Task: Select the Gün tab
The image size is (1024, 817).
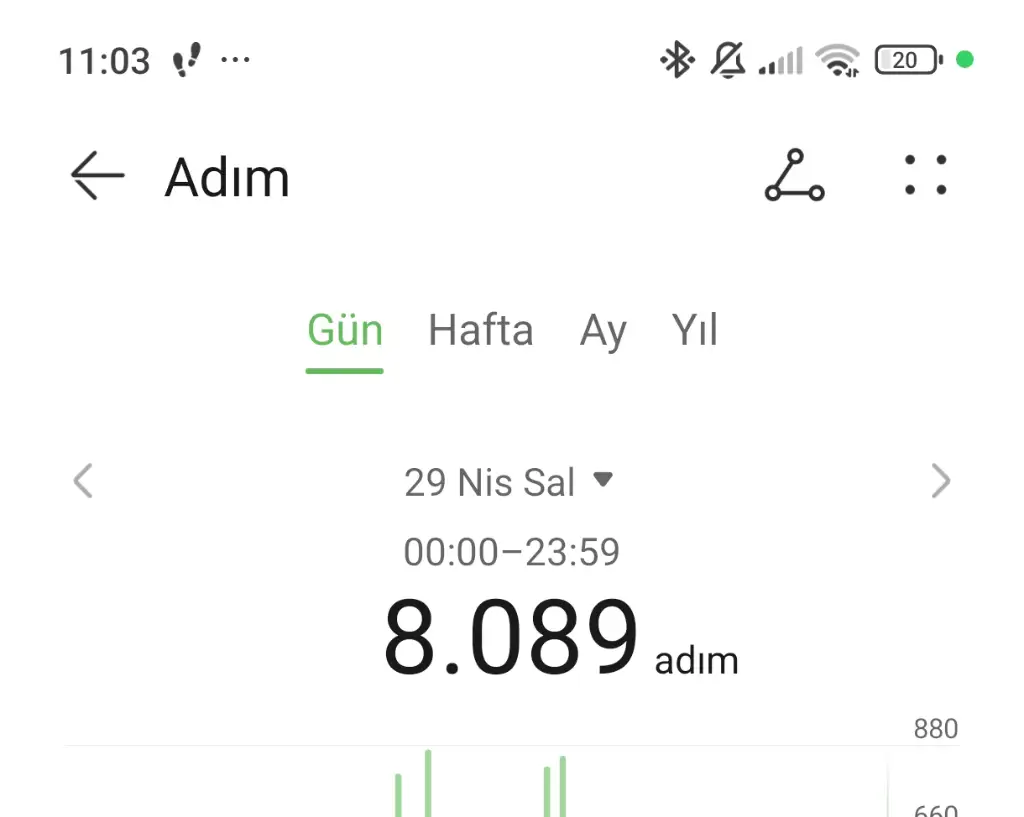Action: coord(345,331)
